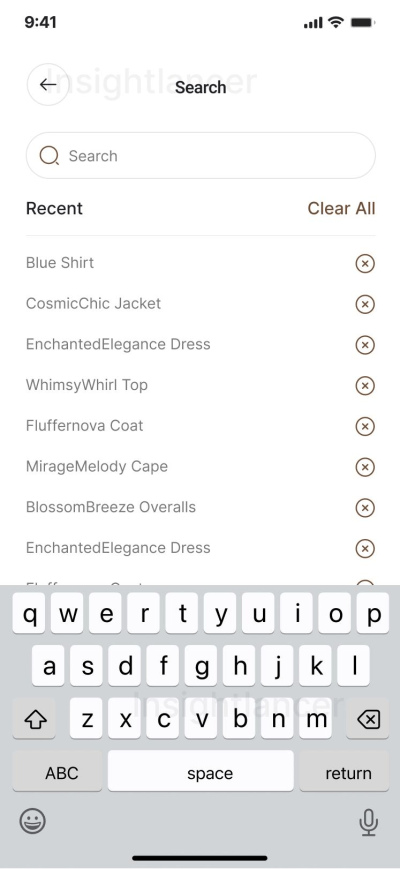This screenshot has height=869, width=400.
Task: Switch keyboard to ABC numbers layout
Action: pos(57,771)
